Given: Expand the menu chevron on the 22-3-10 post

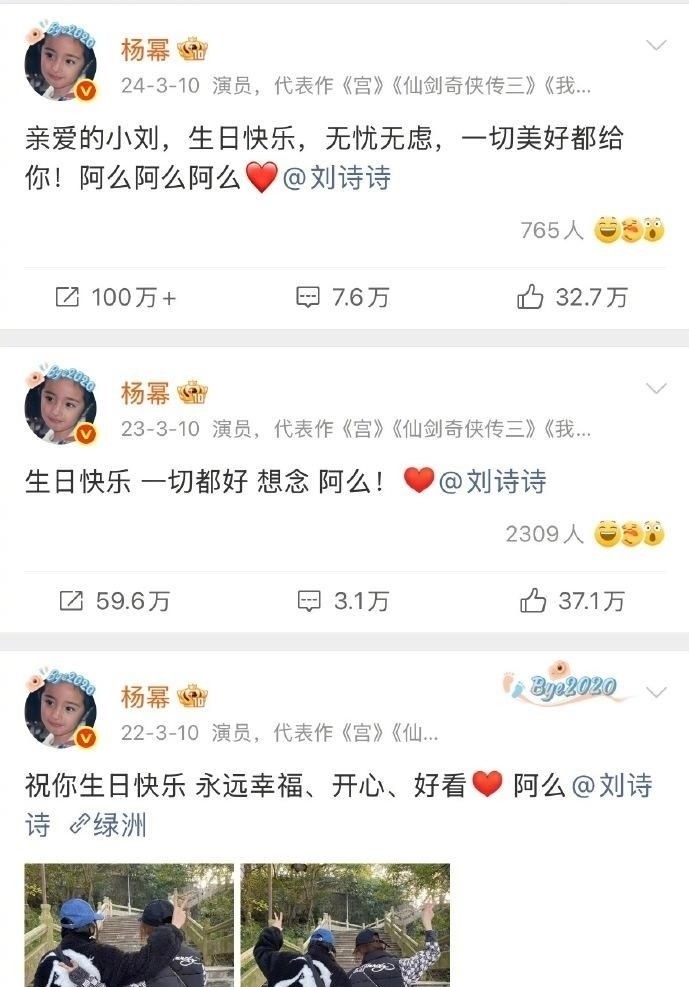Looking at the screenshot, I should (656, 692).
